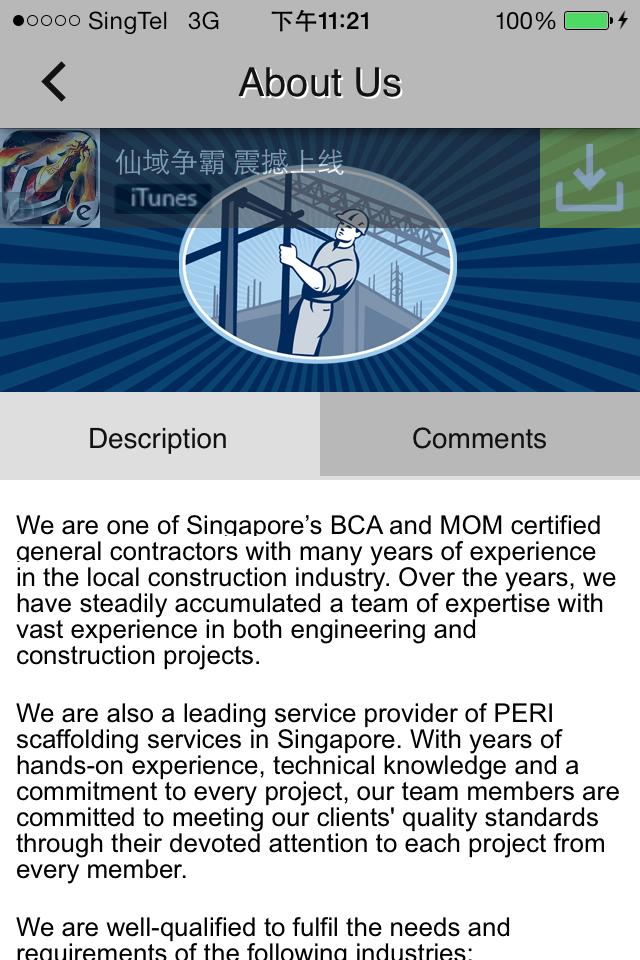The width and height of the screenshot is (640, 960).
Task: Select the Description tab
Action: tap(158, 438)
